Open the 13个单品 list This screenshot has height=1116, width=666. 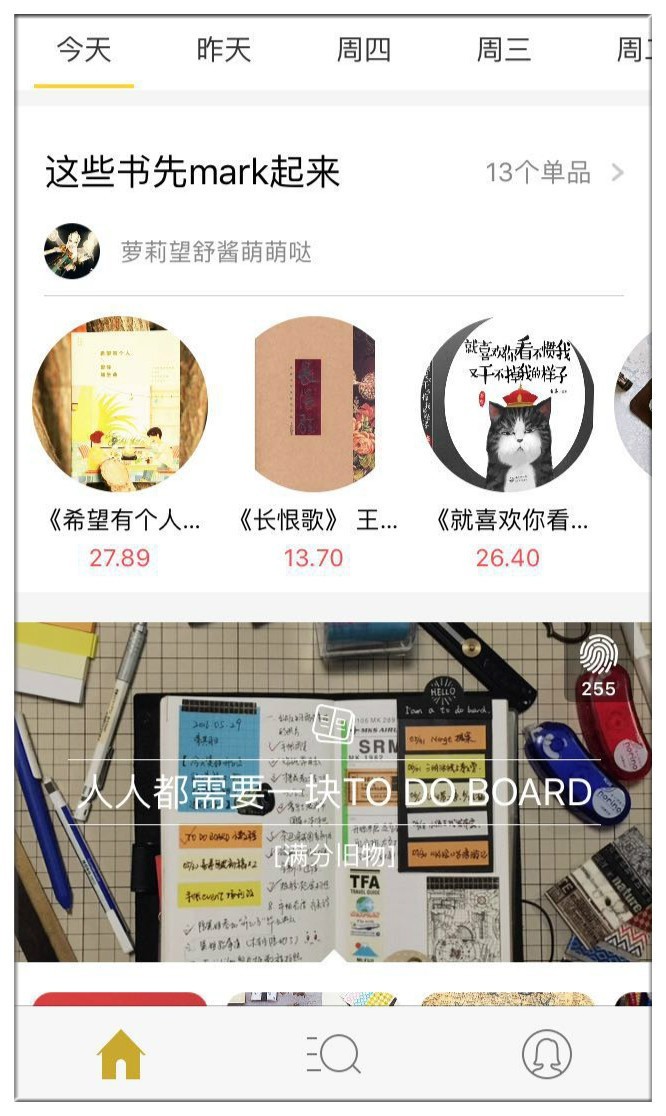[x=554, y=173]
